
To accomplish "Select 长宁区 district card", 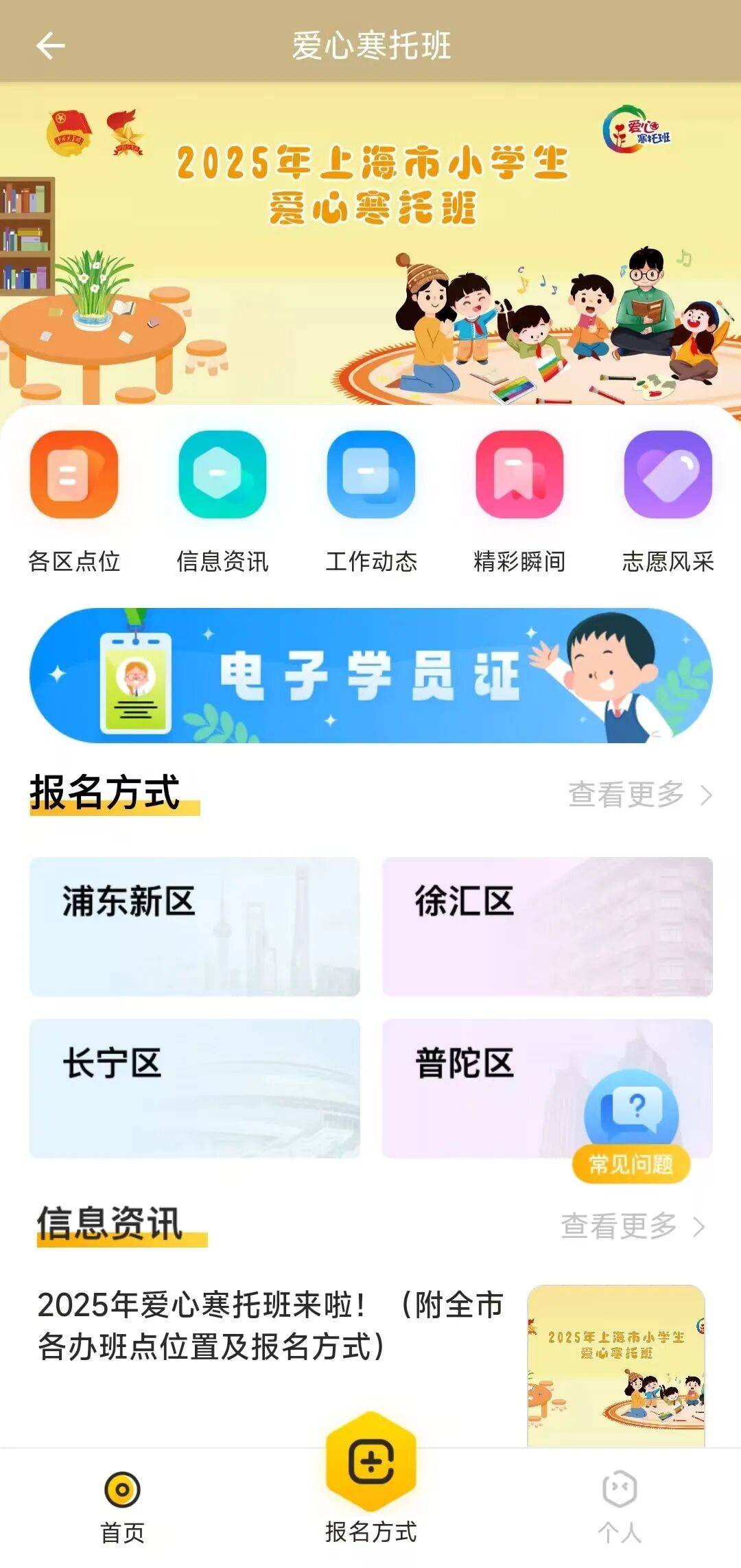I will 194,1088.
